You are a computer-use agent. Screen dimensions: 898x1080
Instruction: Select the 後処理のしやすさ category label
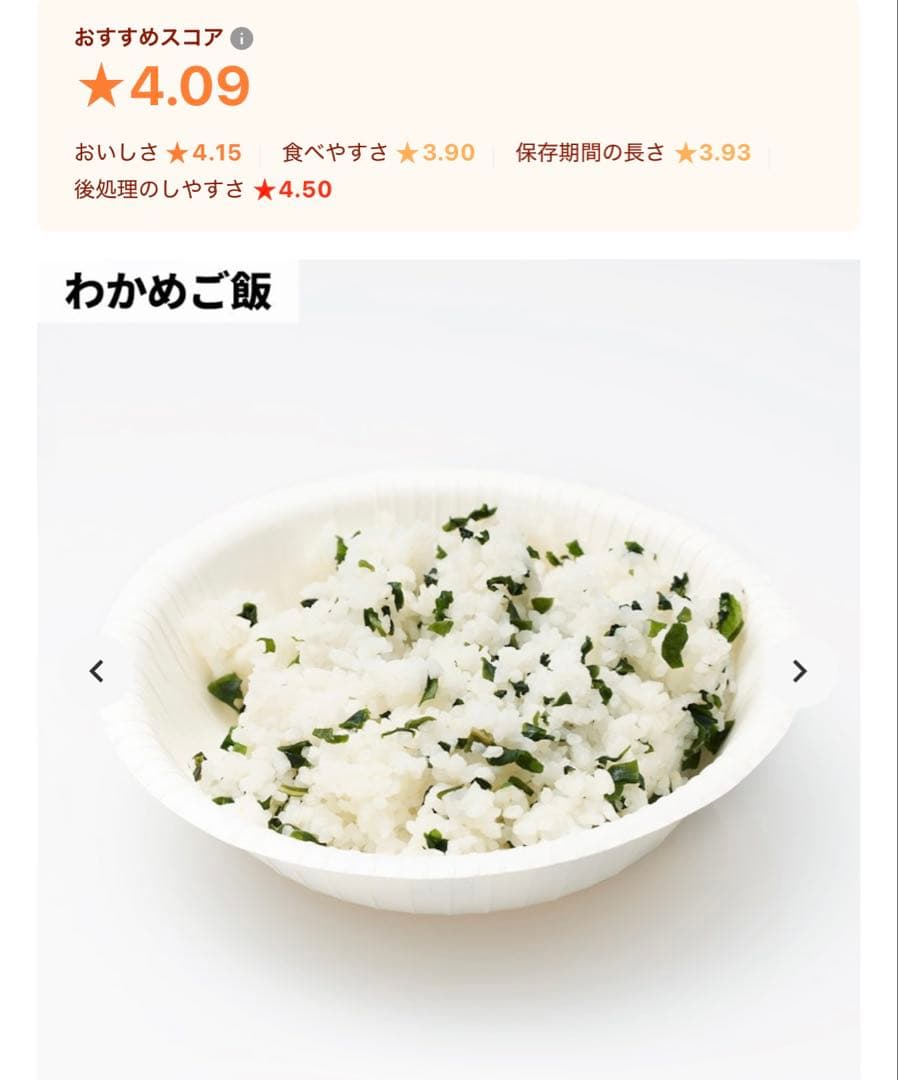click(x=153, y=187)
